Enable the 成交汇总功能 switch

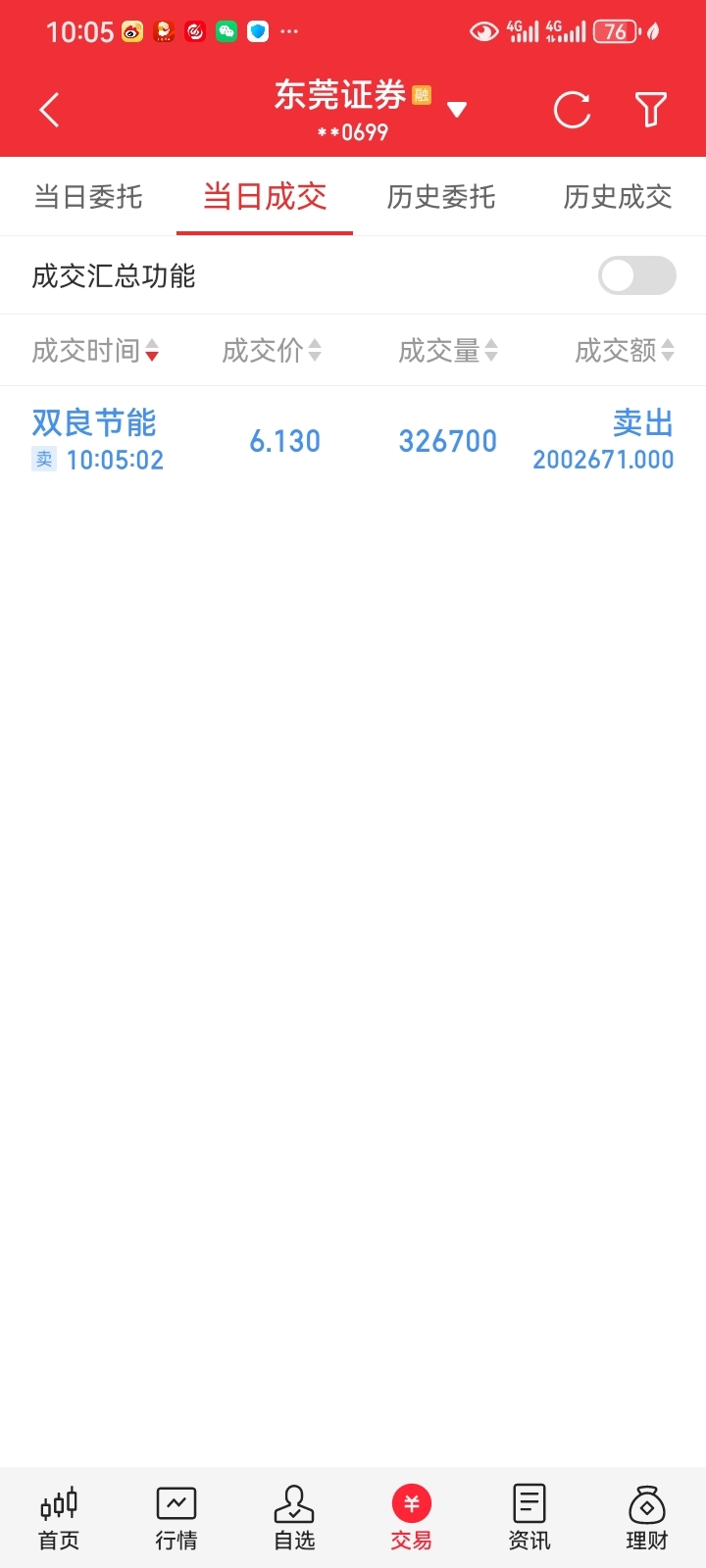pos(637,275)
